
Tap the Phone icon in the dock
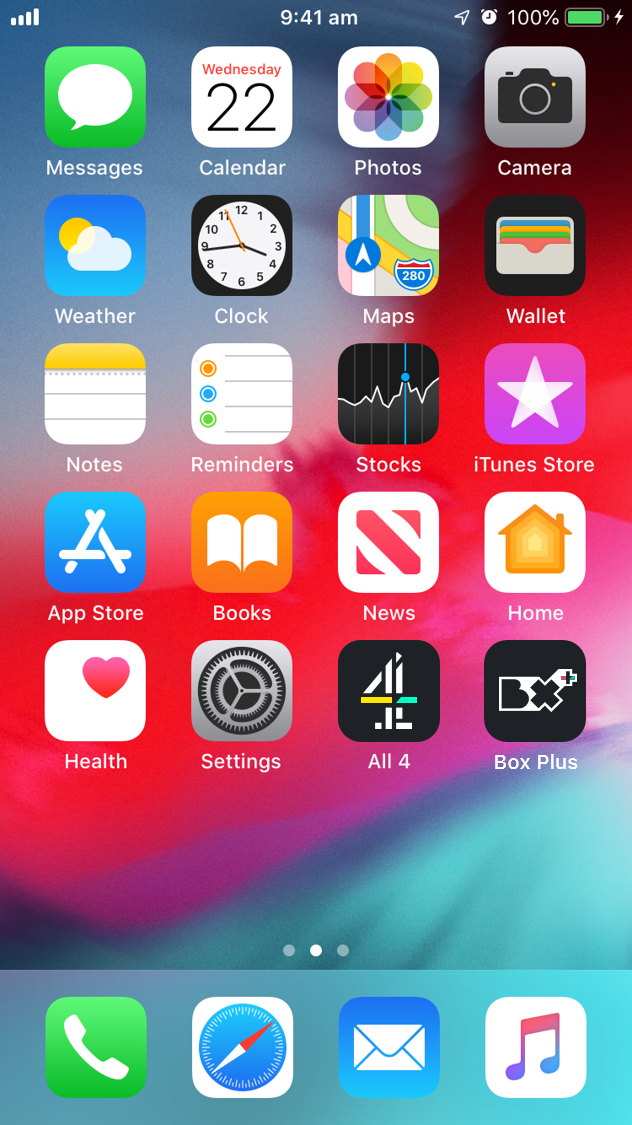coord(96,1048)
